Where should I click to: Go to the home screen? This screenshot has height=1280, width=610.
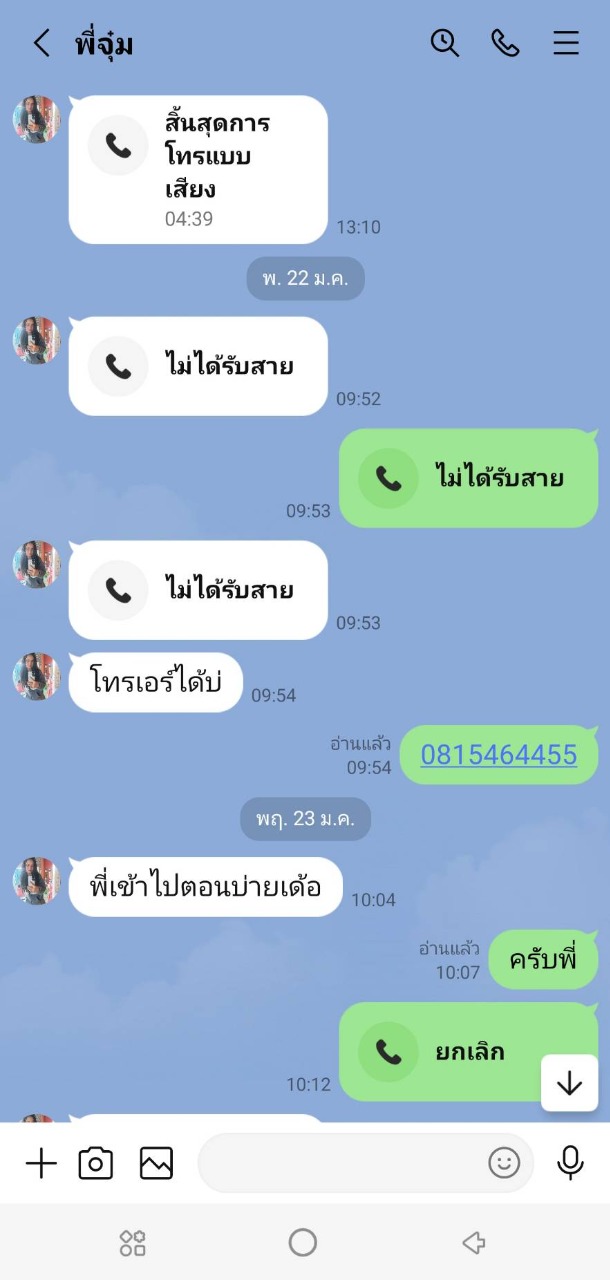(303, 1243)
